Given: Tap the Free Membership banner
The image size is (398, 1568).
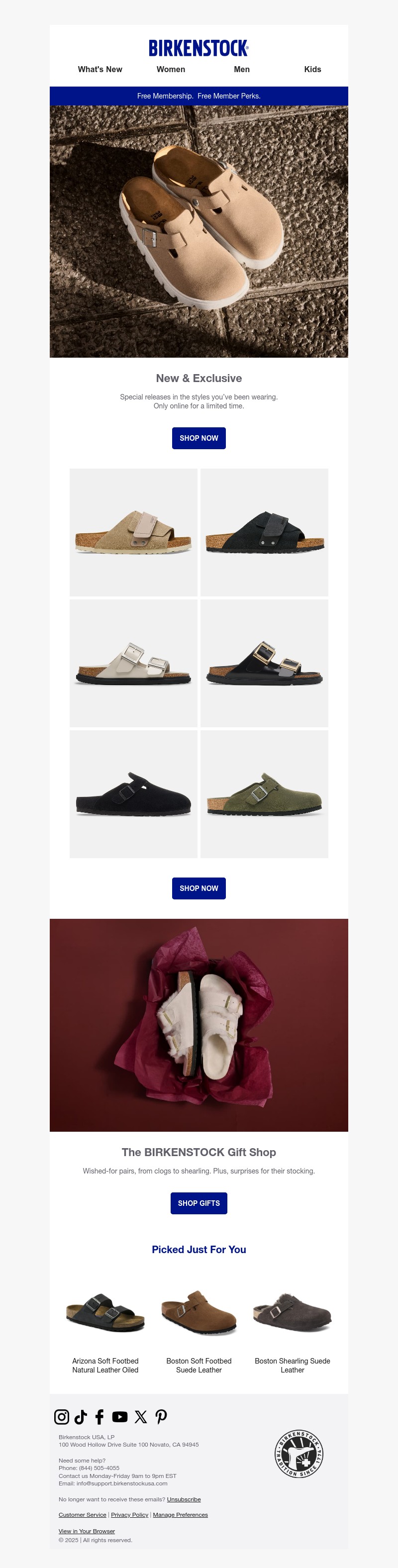Looking at the screenshot, I should [x=199, y=96].
